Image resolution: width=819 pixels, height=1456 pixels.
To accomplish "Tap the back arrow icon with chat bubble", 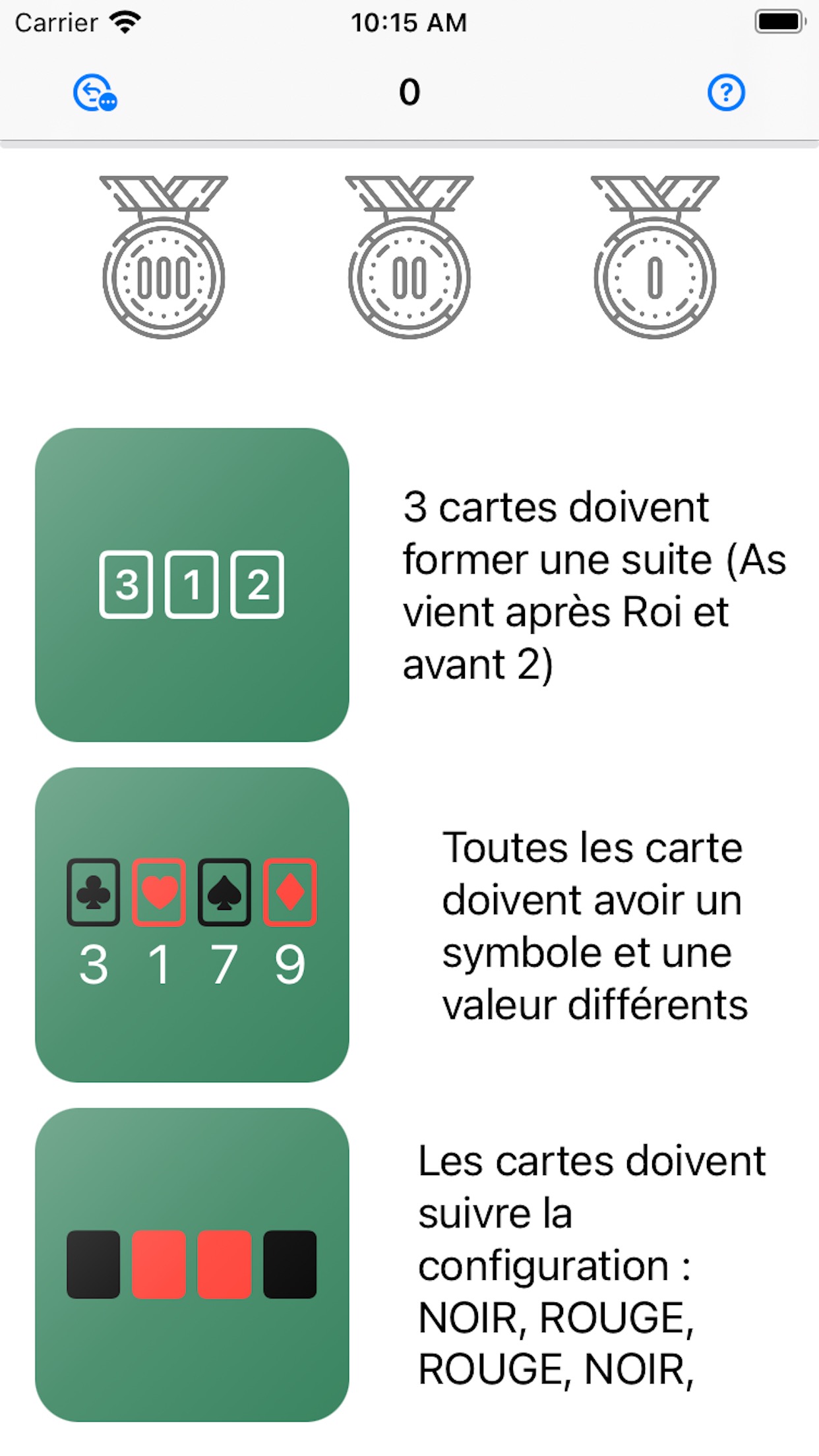I will (x=95, y=93).
